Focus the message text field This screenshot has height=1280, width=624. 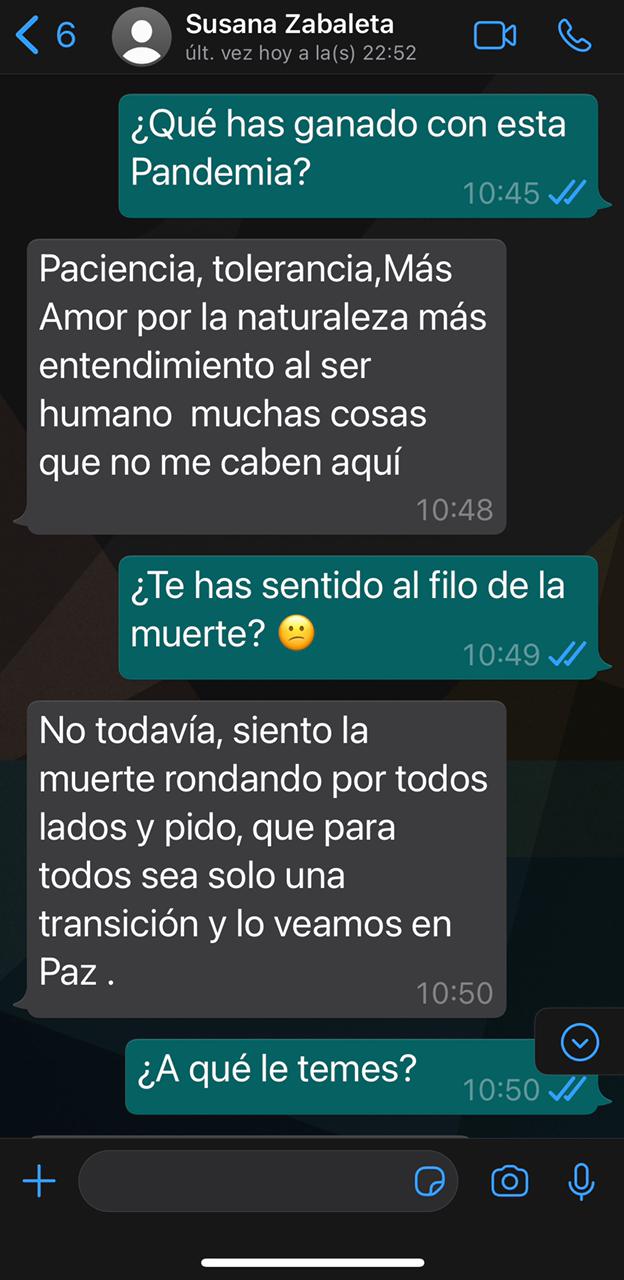tap(240, 1182)
